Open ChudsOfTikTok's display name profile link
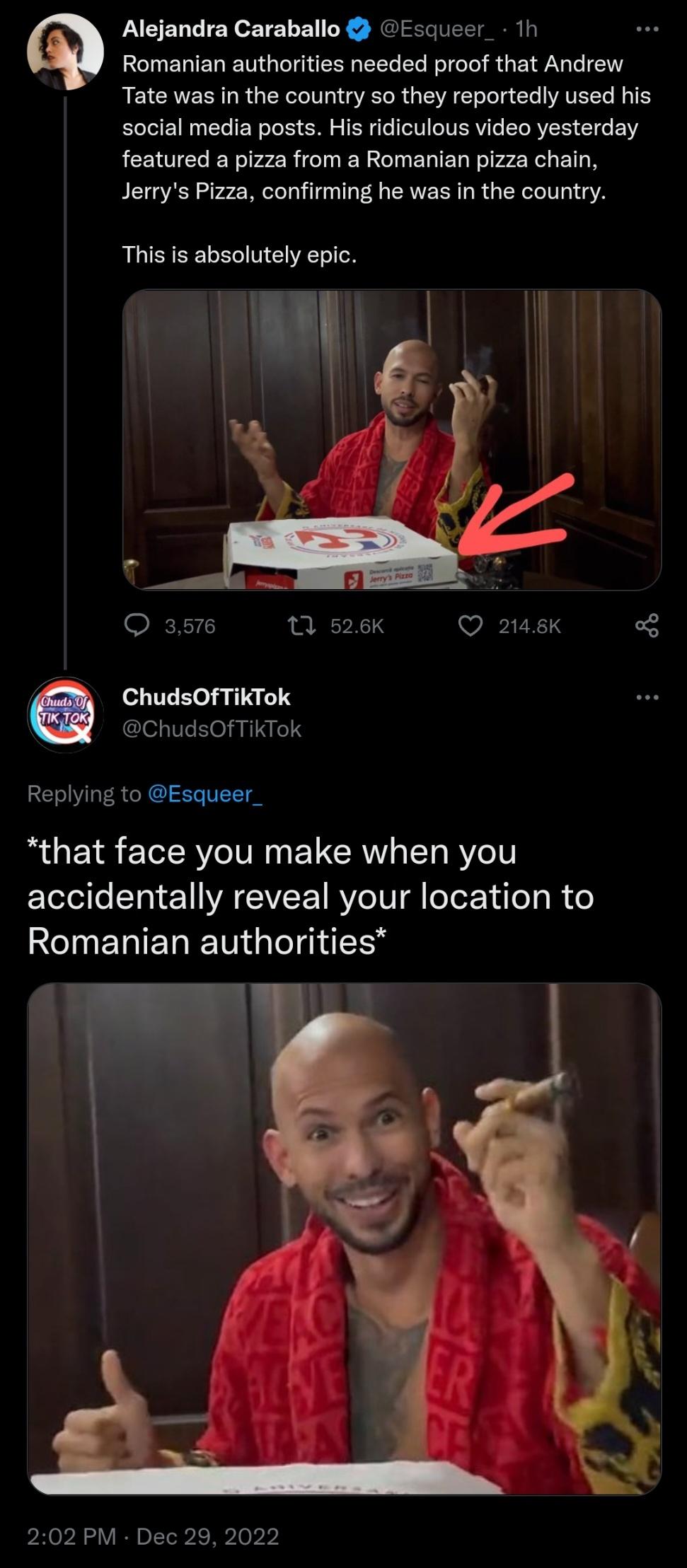This screenshot has height=1568, width=687. [206, 697]
